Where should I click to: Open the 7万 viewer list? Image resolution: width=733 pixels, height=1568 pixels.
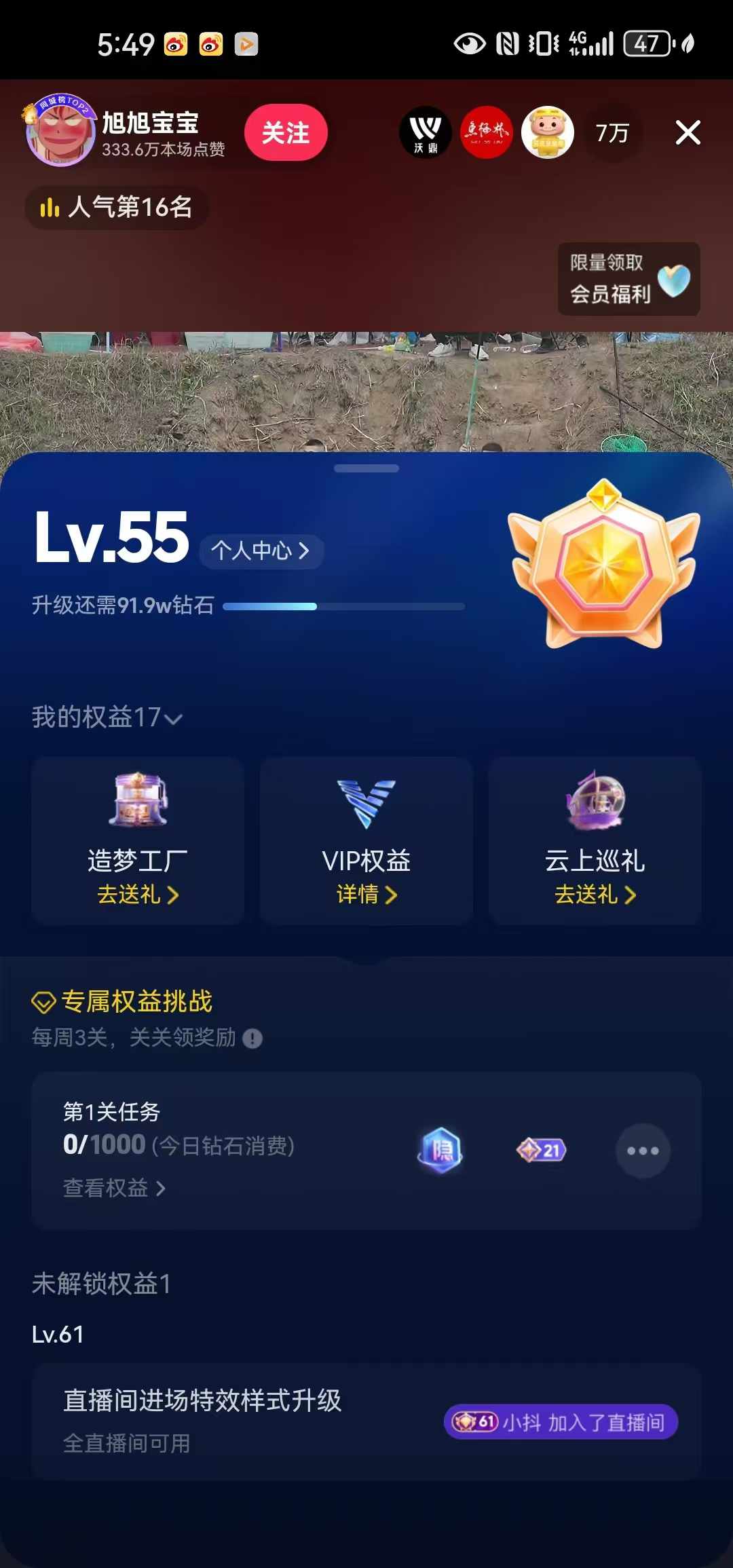(x=612, y=133)
